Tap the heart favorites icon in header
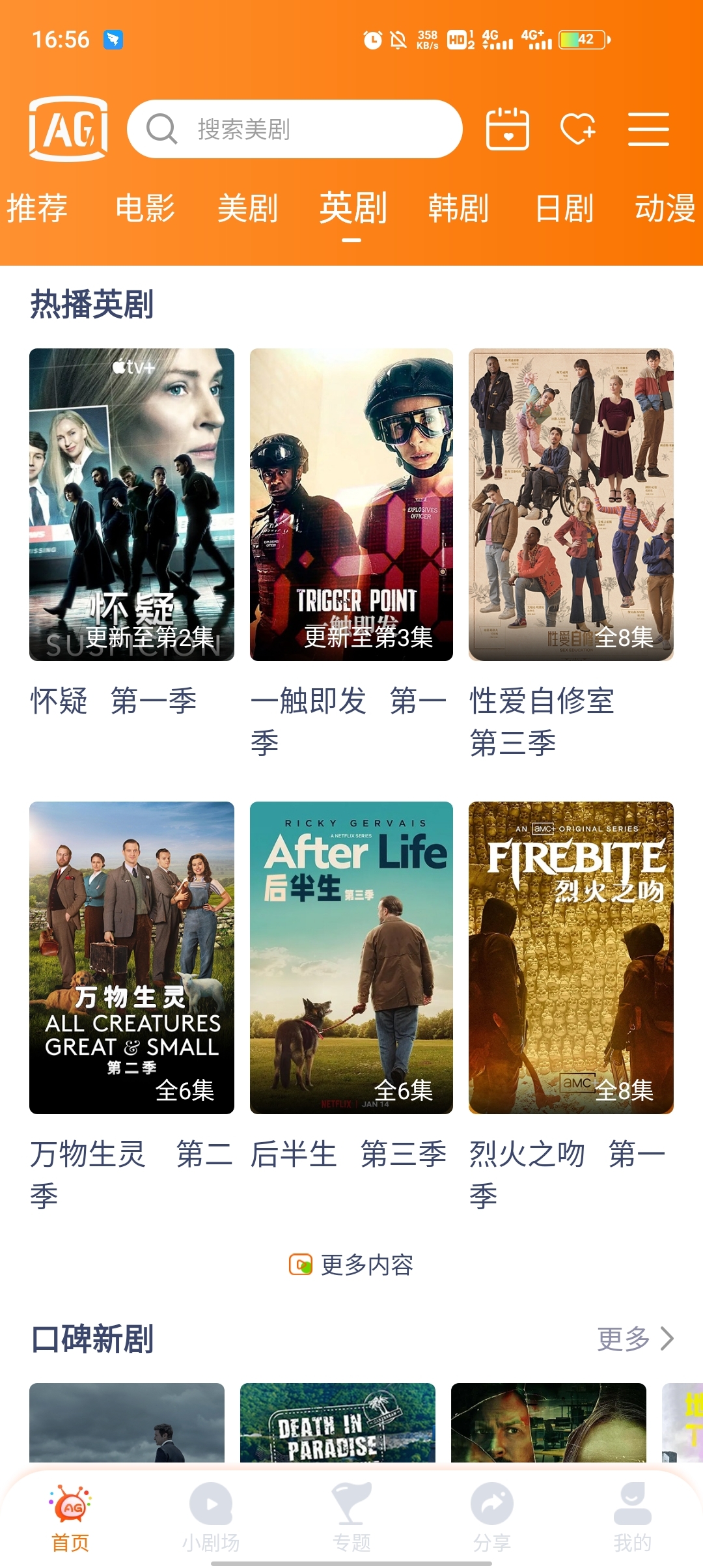 click(579, 129)
